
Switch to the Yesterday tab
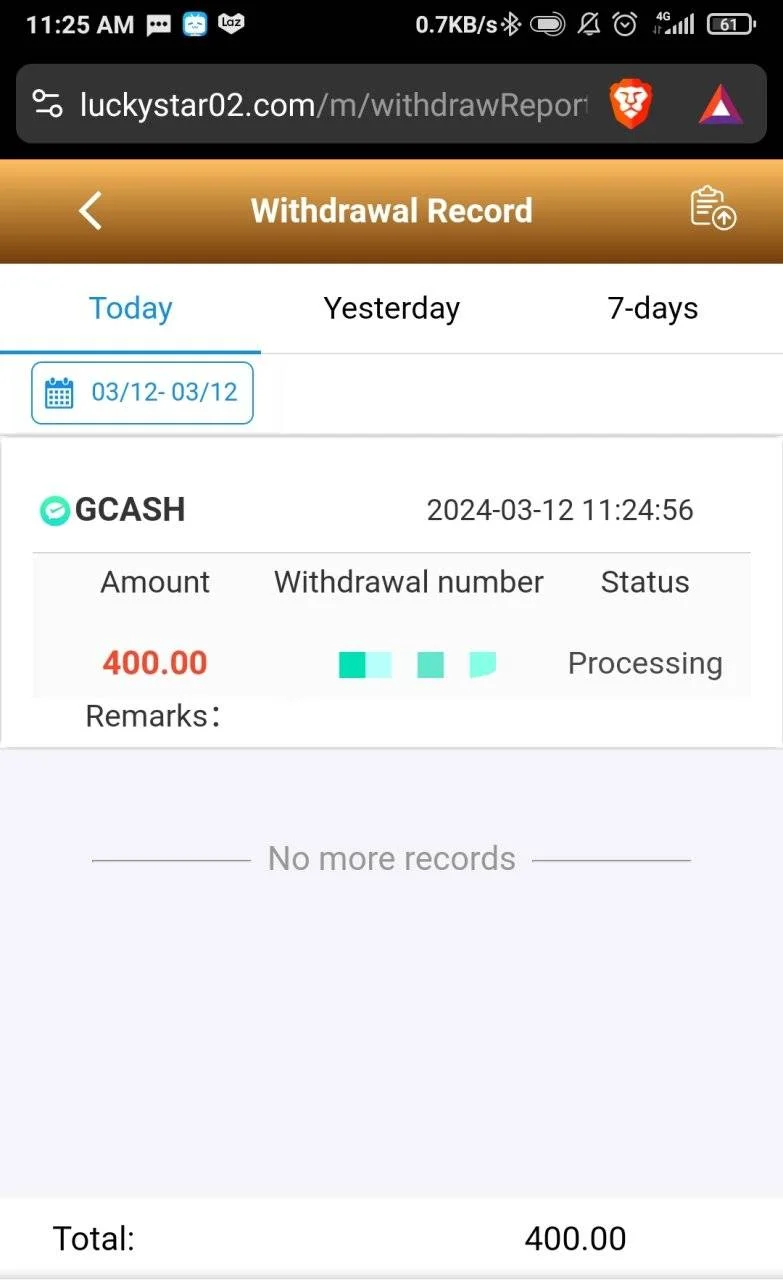[391, 308]
